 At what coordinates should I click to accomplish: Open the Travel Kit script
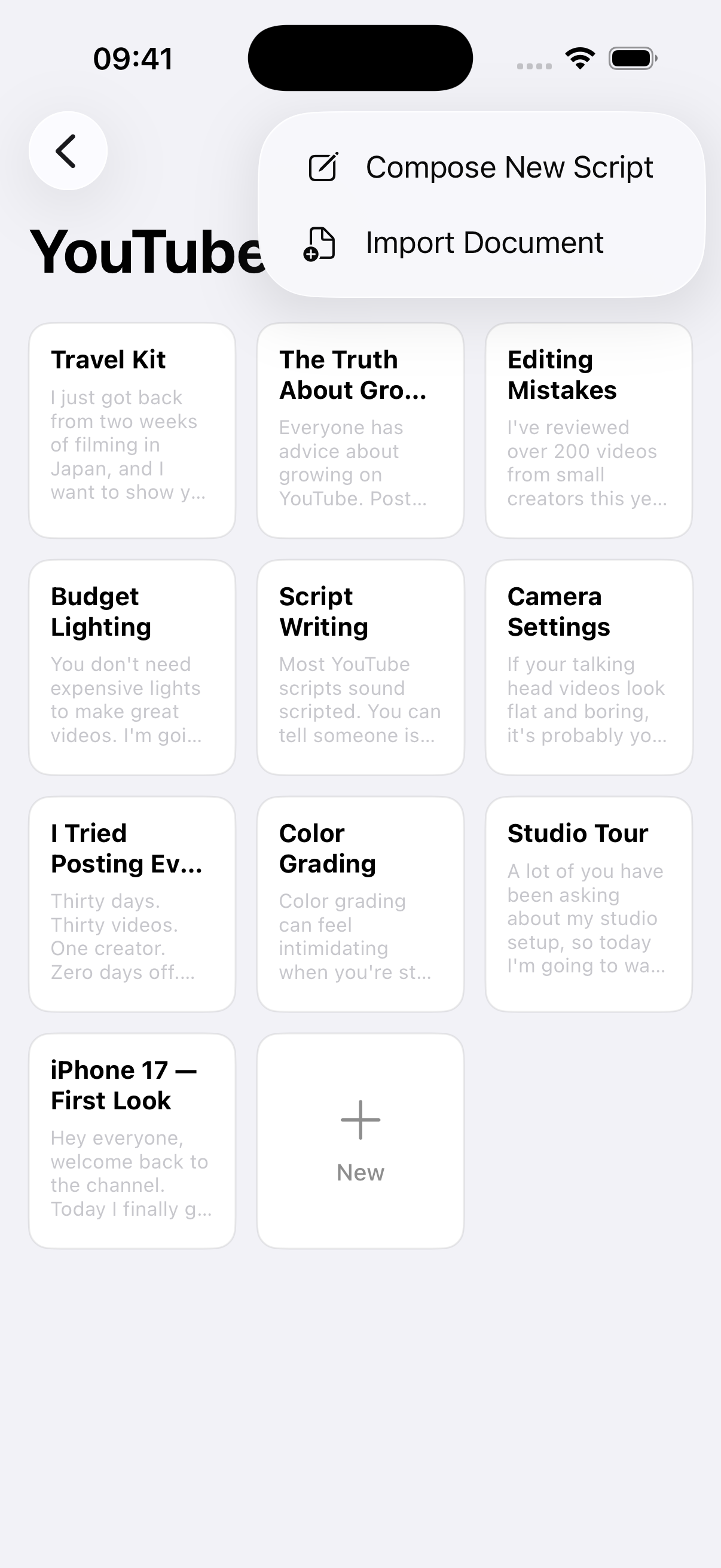tap(132, 429)
